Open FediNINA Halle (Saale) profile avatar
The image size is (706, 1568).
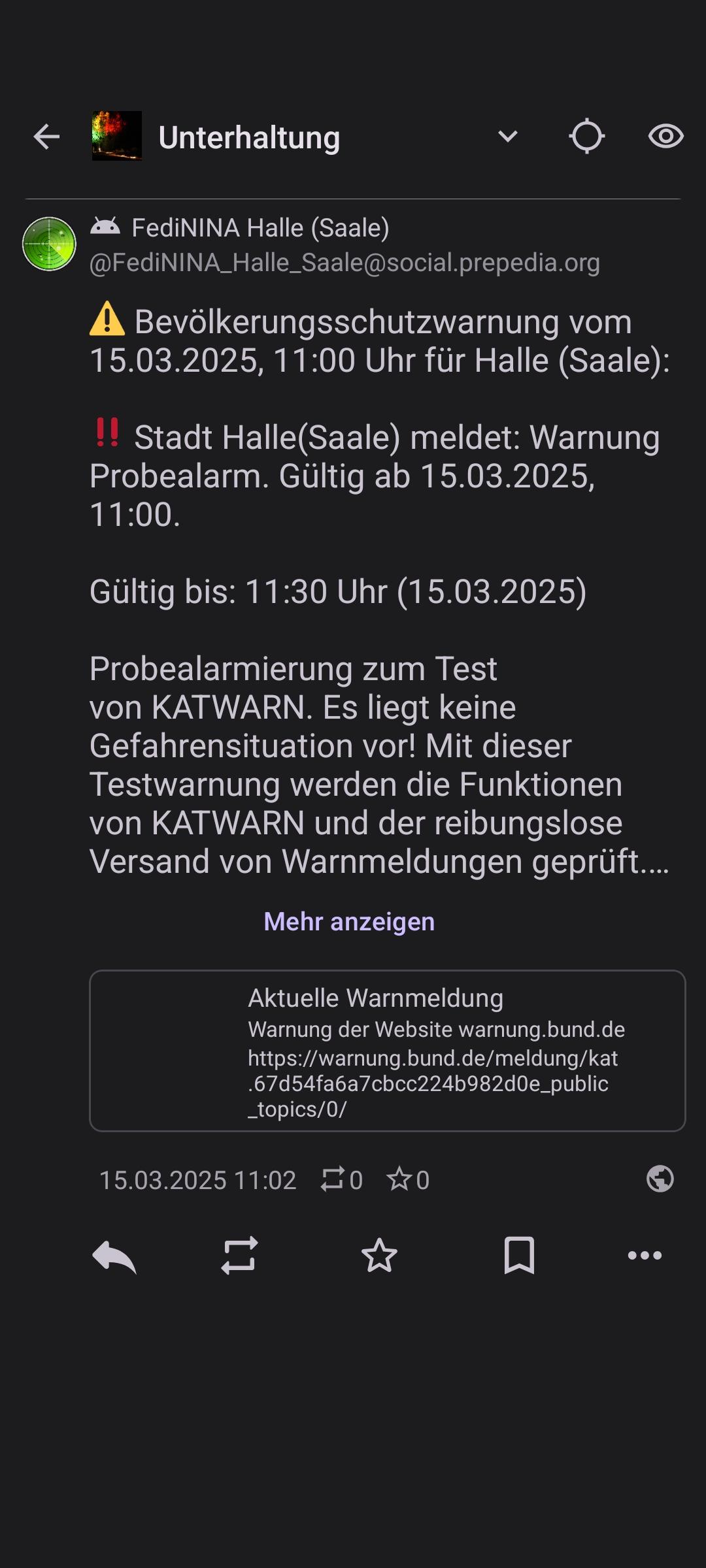49,244
